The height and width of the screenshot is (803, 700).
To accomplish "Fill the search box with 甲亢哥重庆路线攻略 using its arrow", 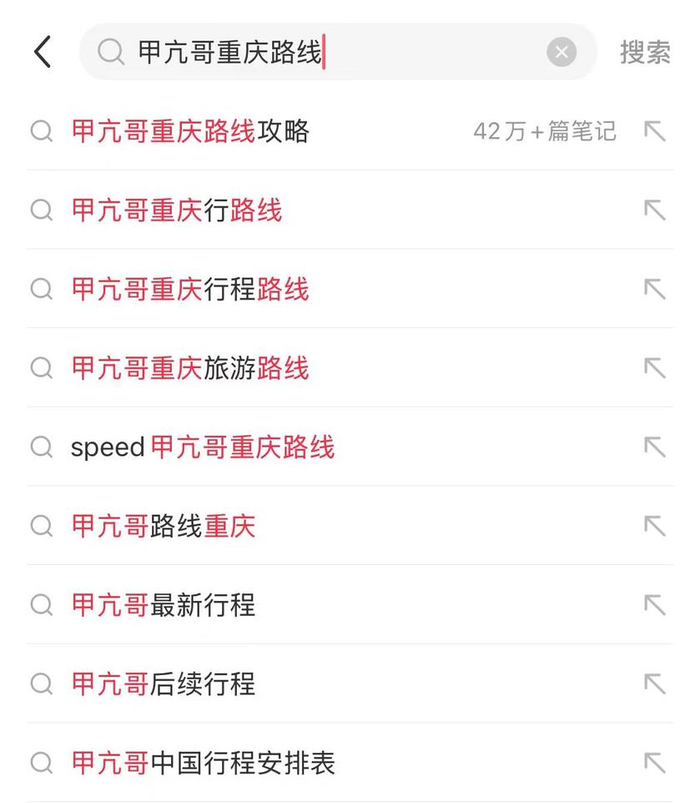I will point(655,131).
